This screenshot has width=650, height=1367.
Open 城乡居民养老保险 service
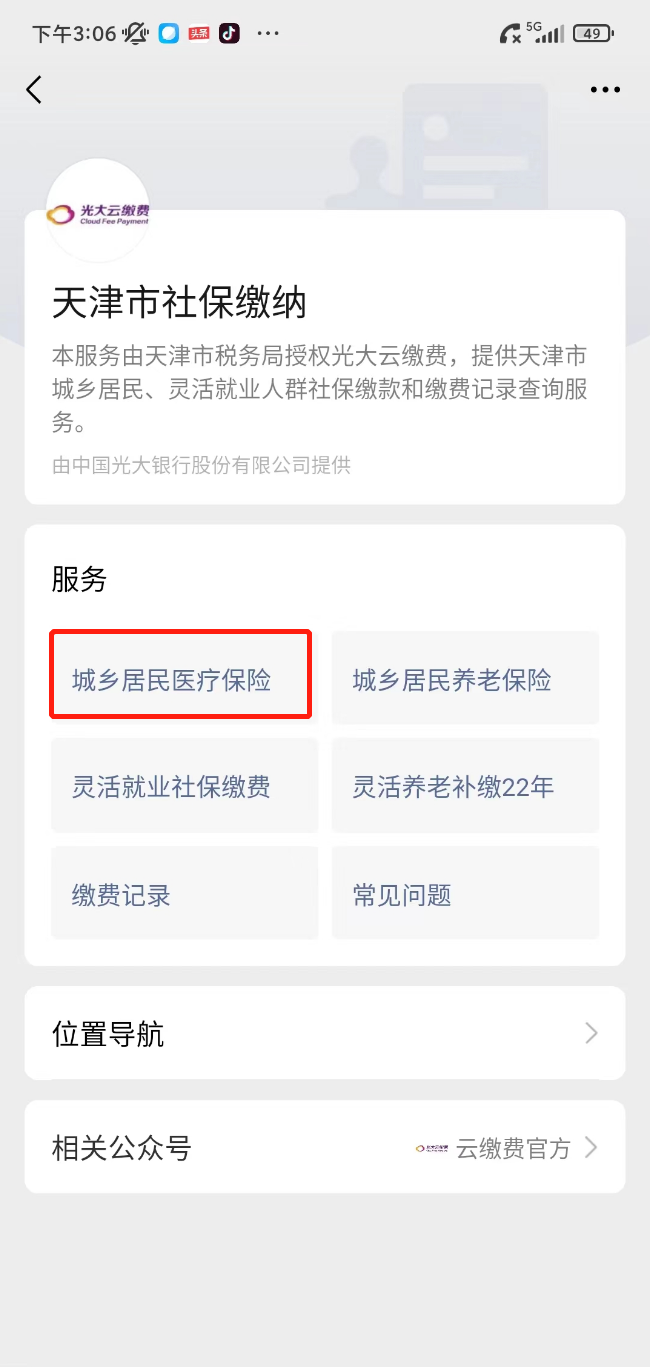coord(465,681)
